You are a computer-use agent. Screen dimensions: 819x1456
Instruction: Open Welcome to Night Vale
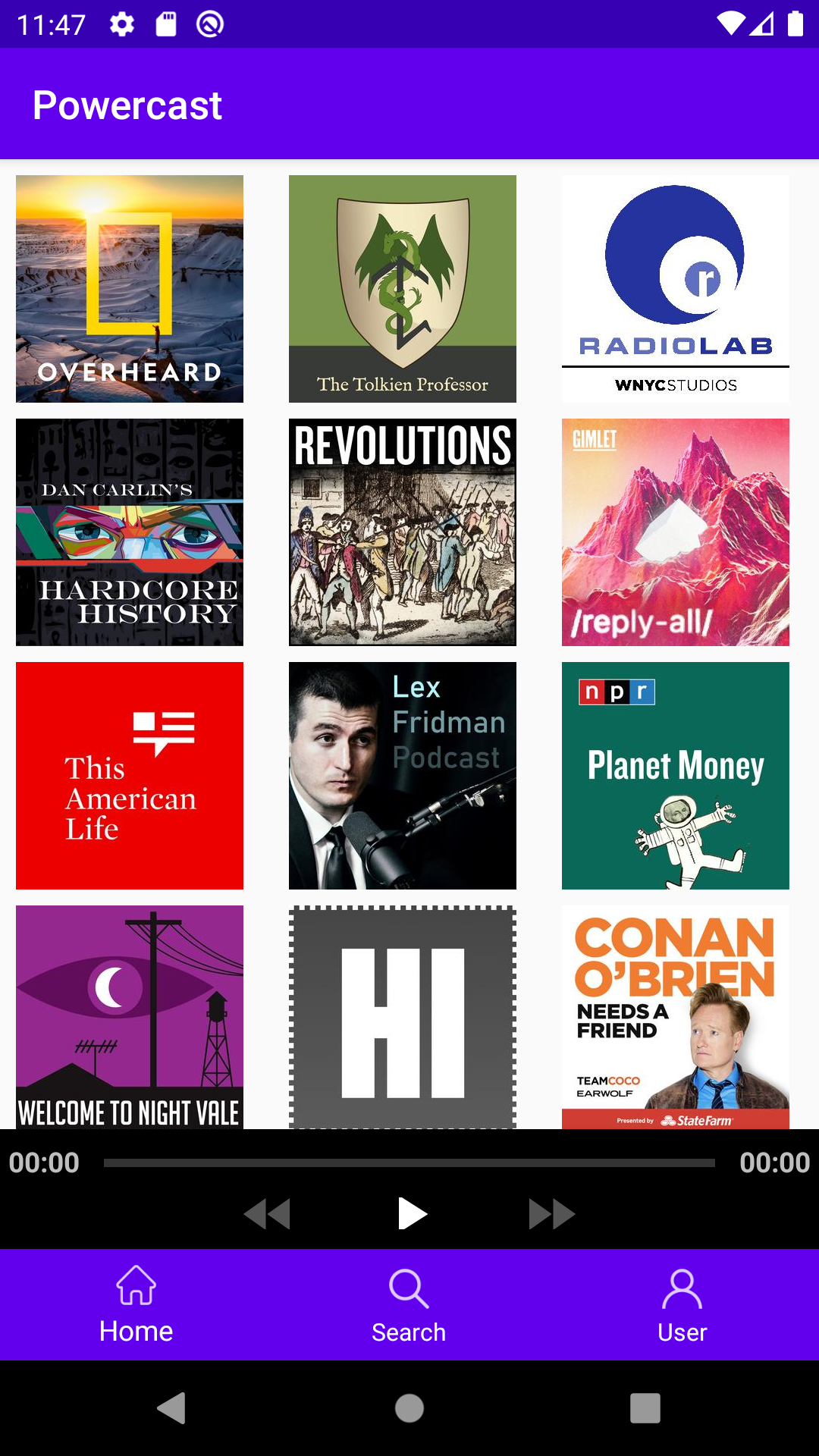130,1016
